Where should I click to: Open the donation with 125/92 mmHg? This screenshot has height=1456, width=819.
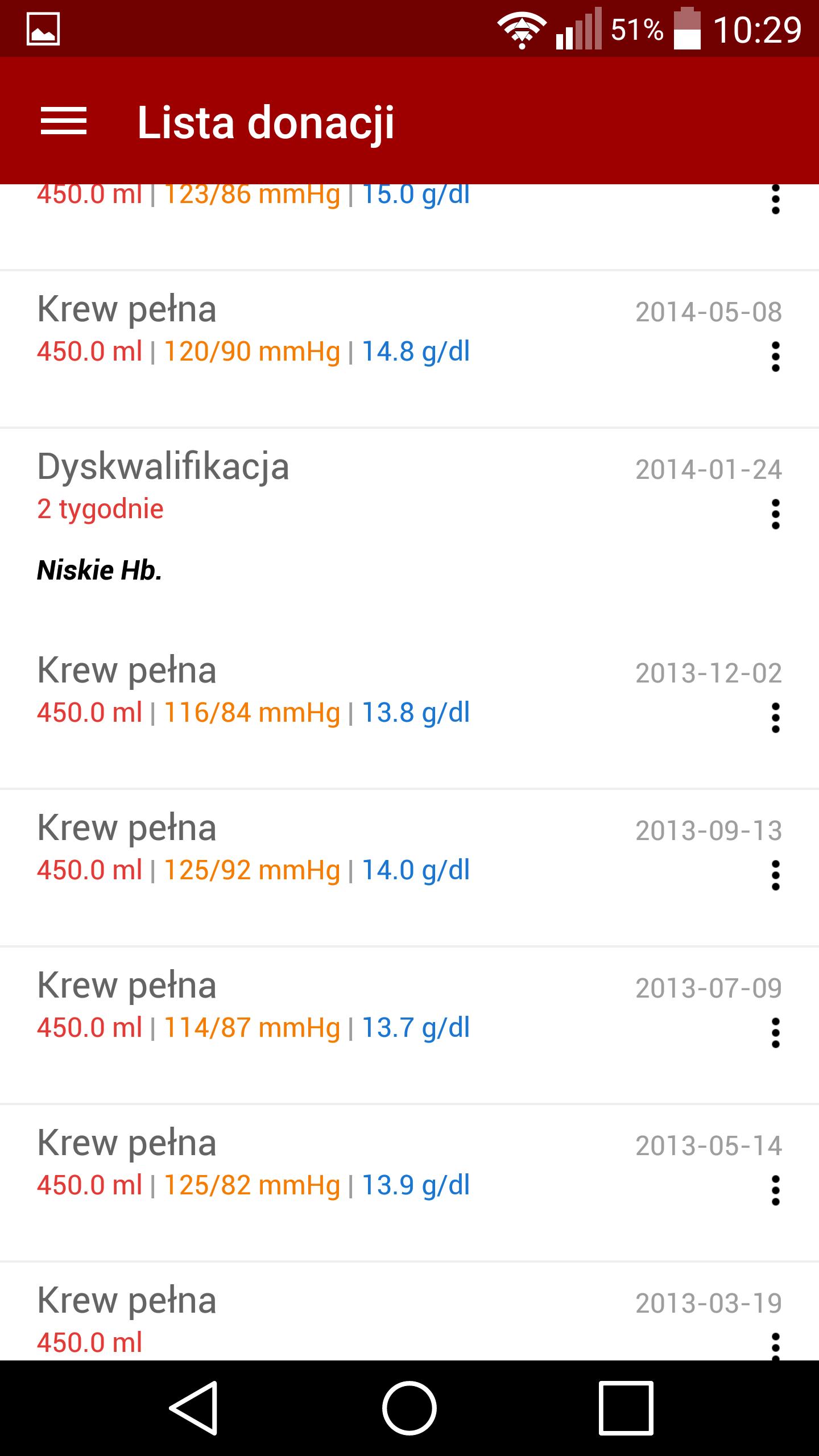pos(341,851)
